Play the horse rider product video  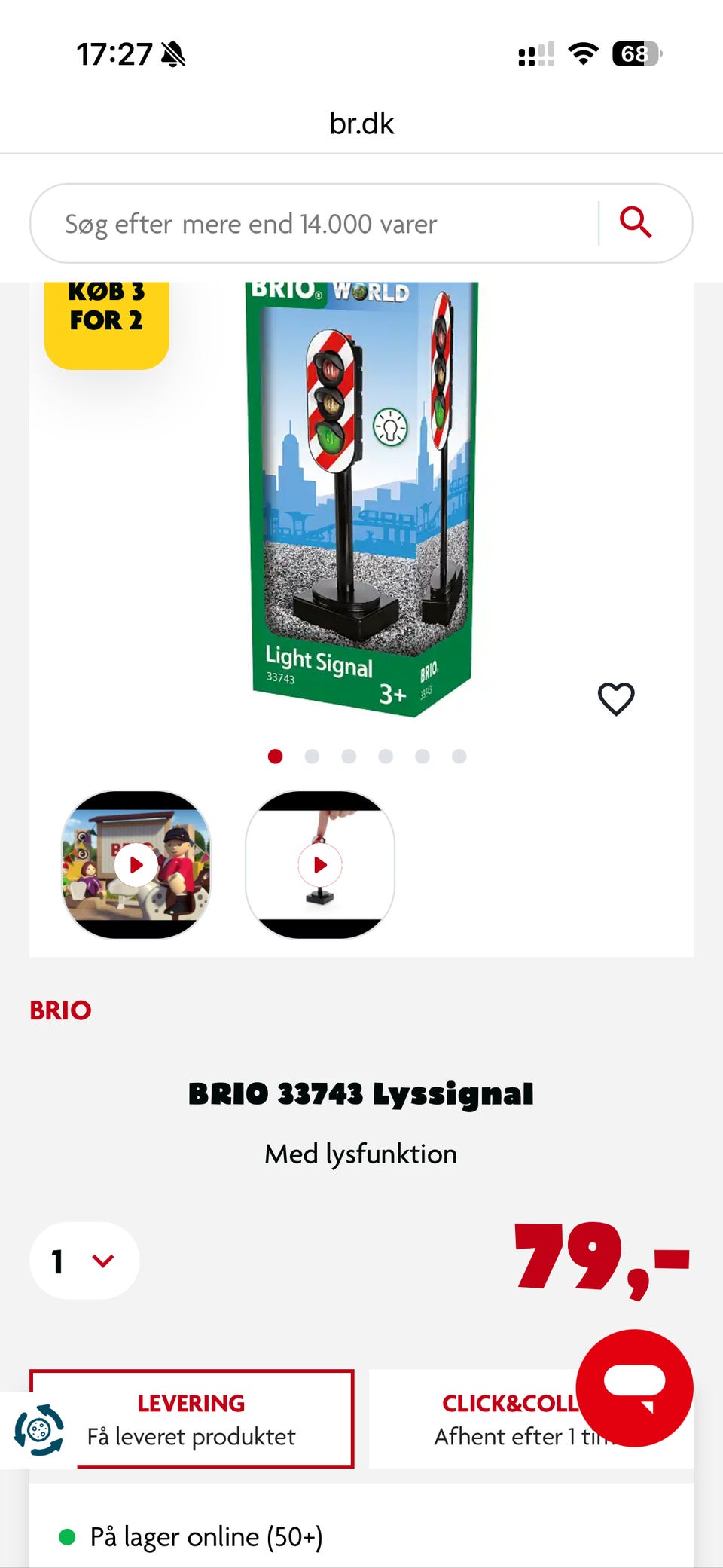click(x=136, y=864)
